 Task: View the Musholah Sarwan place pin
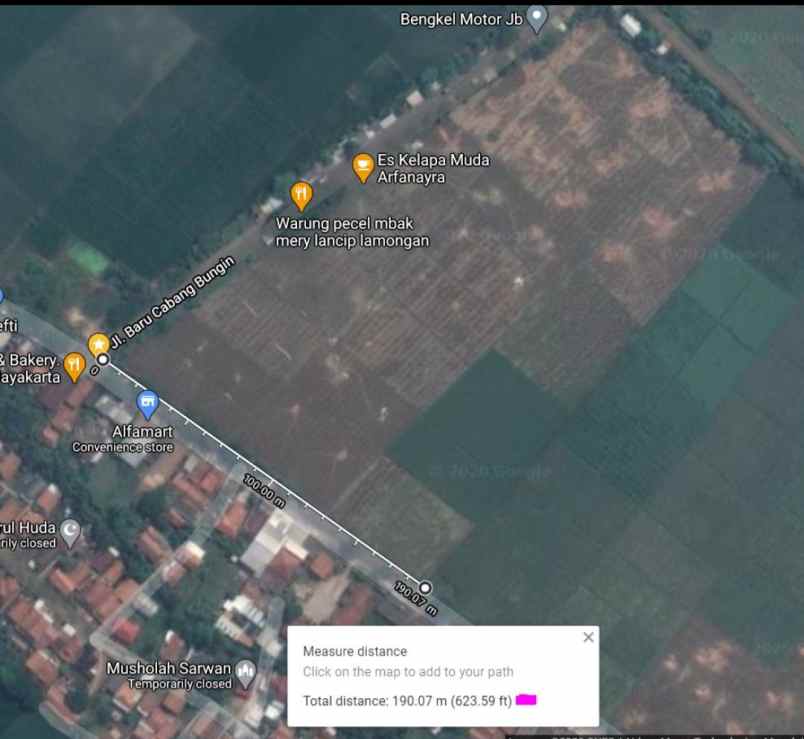[246, 670]
